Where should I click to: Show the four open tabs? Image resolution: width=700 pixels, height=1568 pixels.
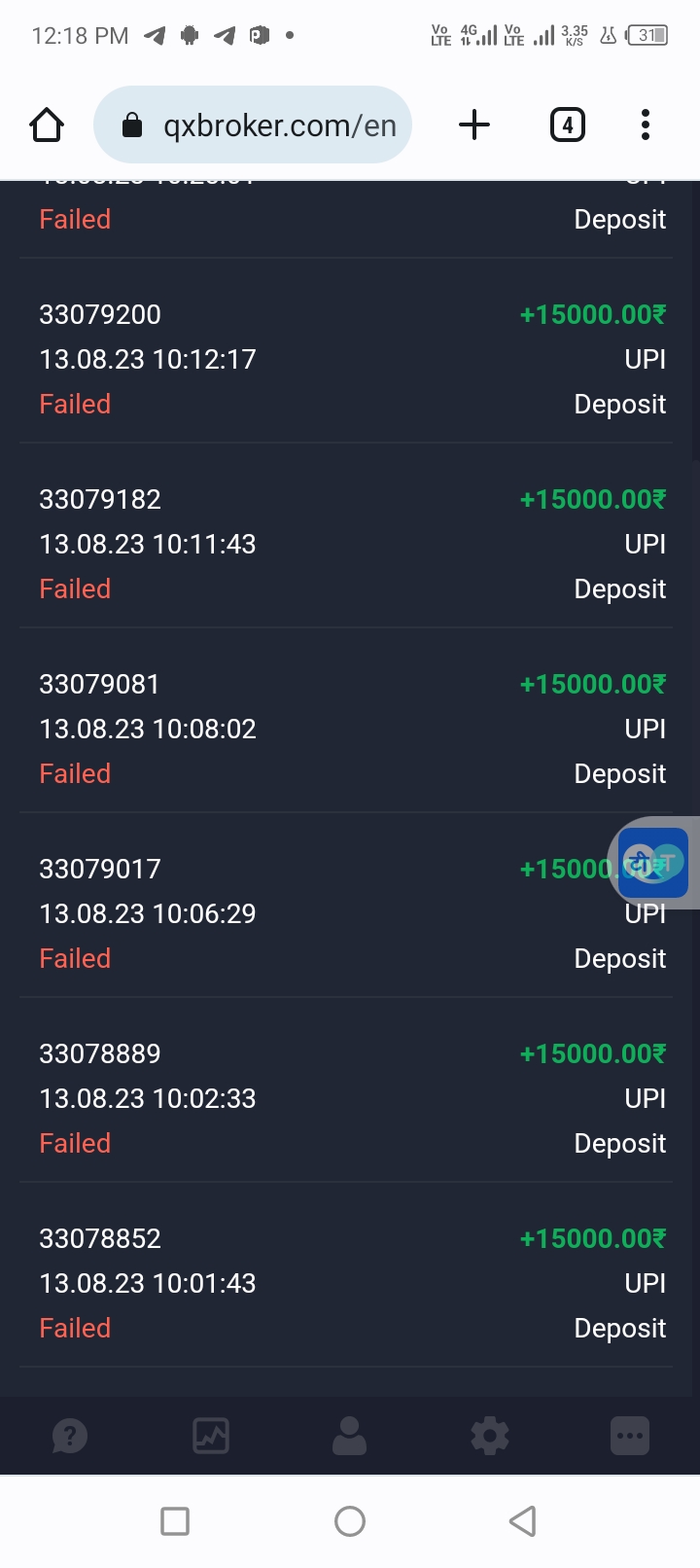pyautogui.click(x=568, y=125)
